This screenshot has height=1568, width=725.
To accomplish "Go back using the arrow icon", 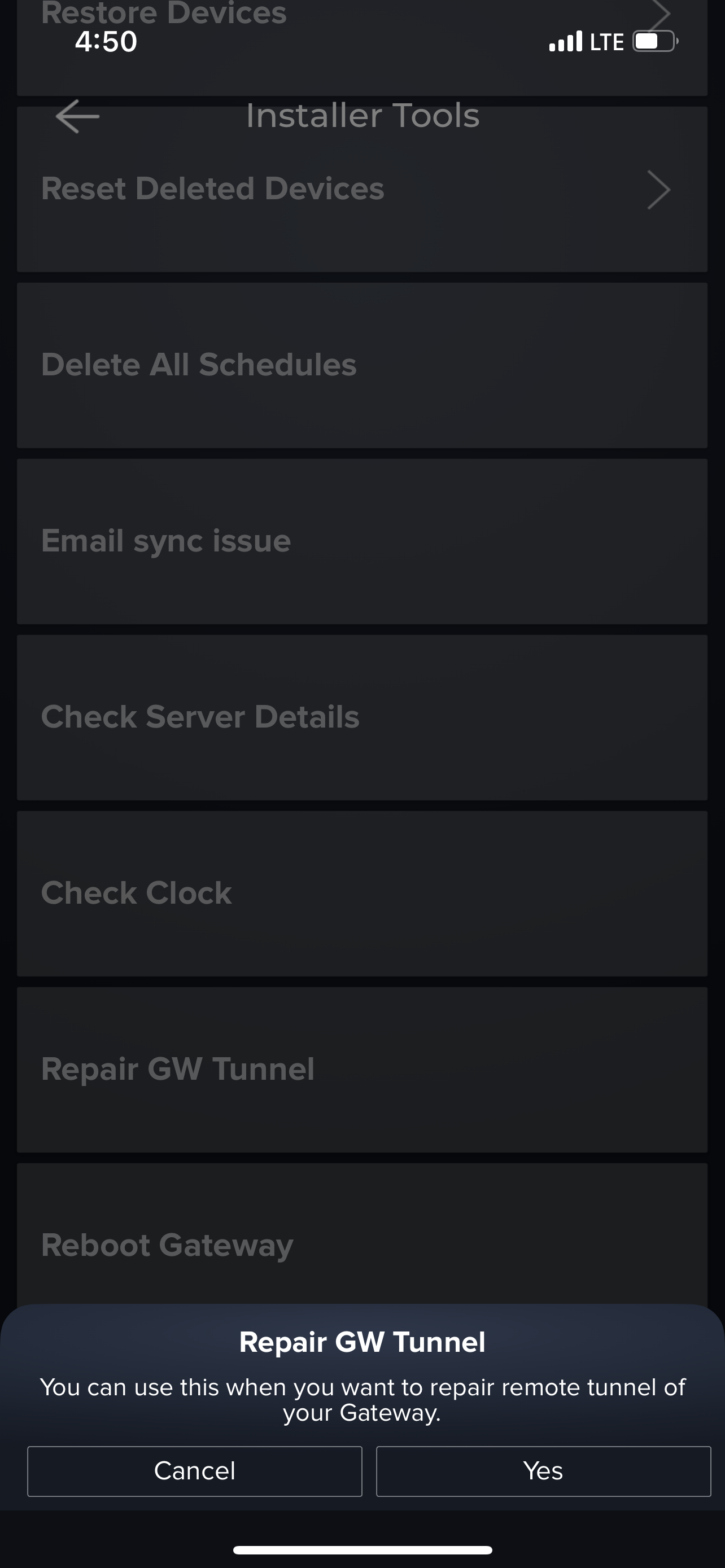I will click(x=77, y=116).
